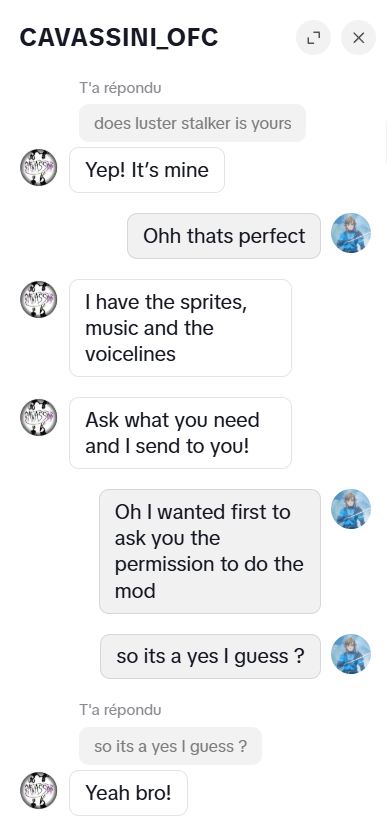Screen dimensions: 387x838
Task: Tap your avatar next to 'Ohh thats perfect'
Action: (351, 233)
